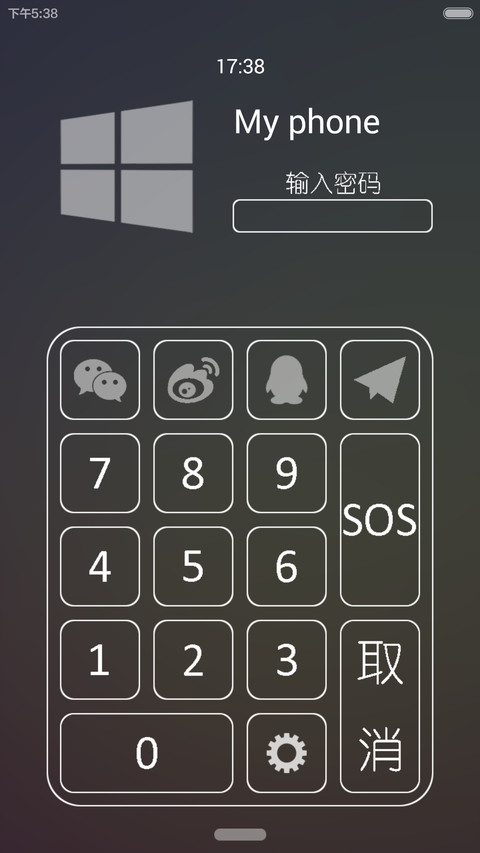This screenshot has width=480, height=853.
Task: Enter digit 3 on the keypad
Action: (287, 660)
